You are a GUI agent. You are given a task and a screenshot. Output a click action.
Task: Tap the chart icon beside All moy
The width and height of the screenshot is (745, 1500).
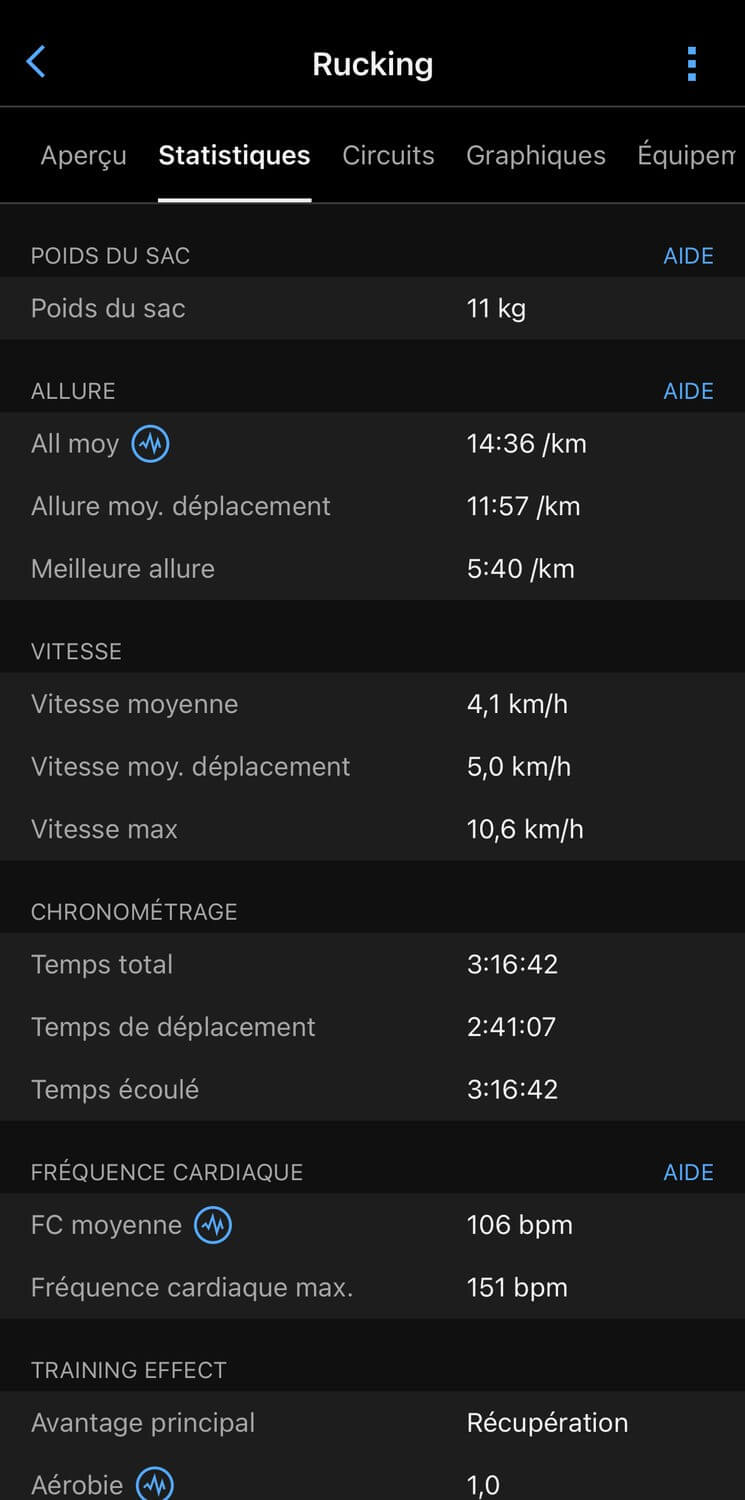click(x=151, y=443)
